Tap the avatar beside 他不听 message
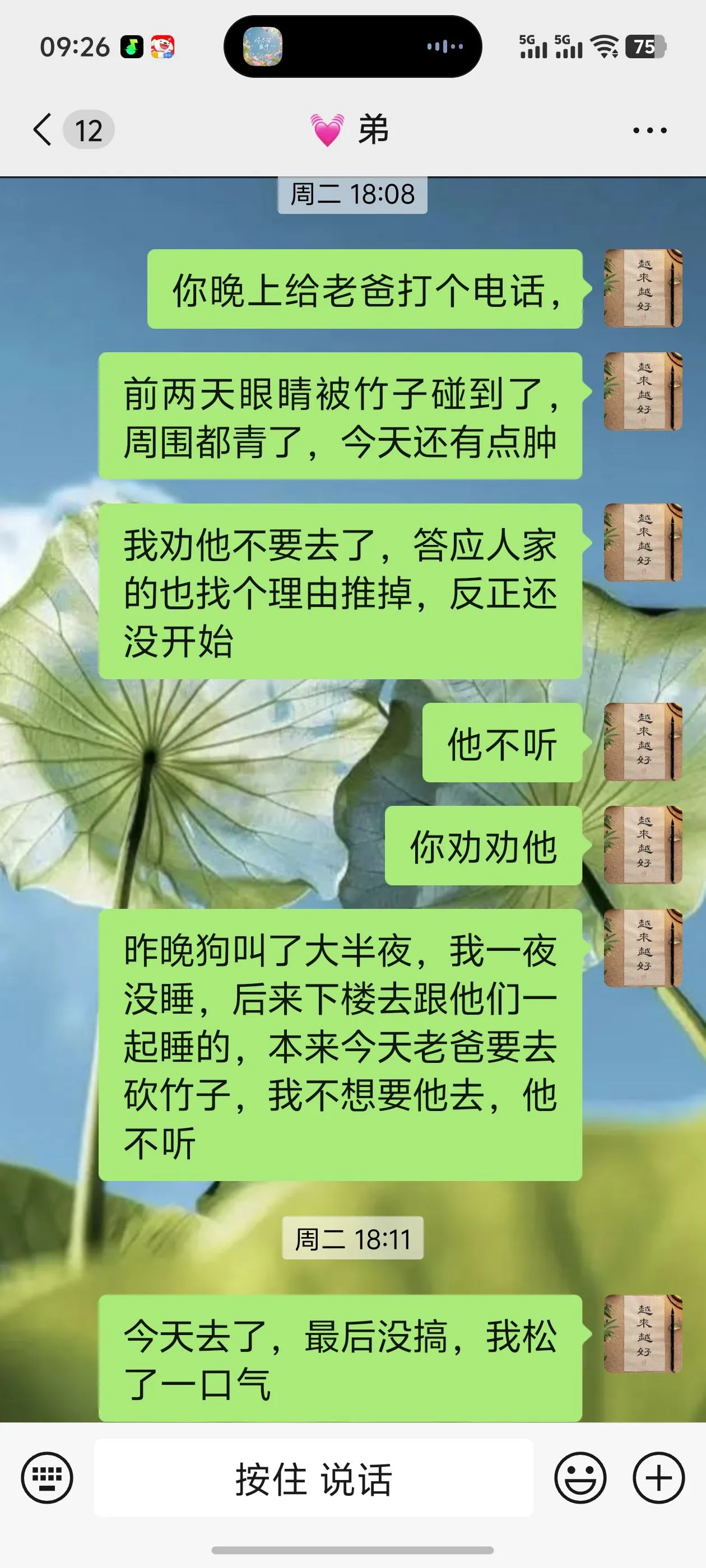Screen dimensions: 706x1568 point(643,742)
